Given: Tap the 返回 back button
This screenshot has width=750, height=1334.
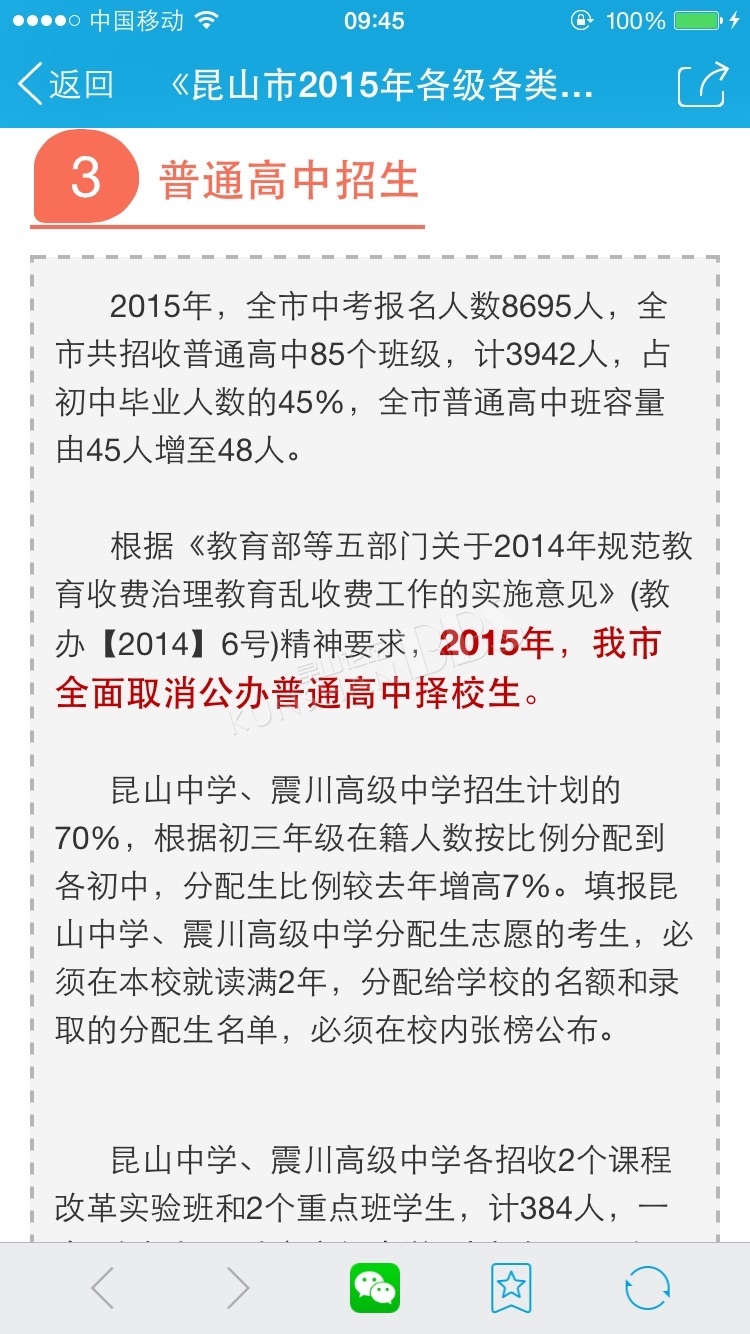Looking at the screenshot, I should [x=66, y=85].
